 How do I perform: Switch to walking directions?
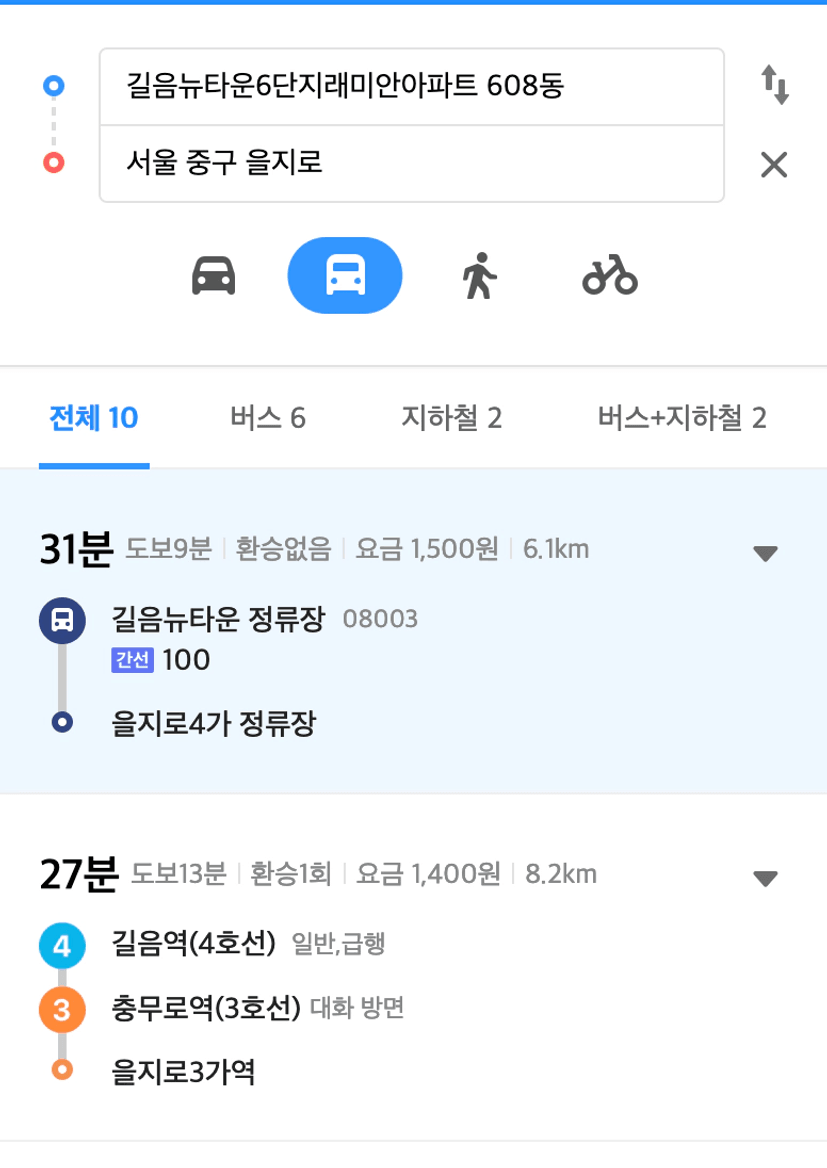tap(479, 275)
